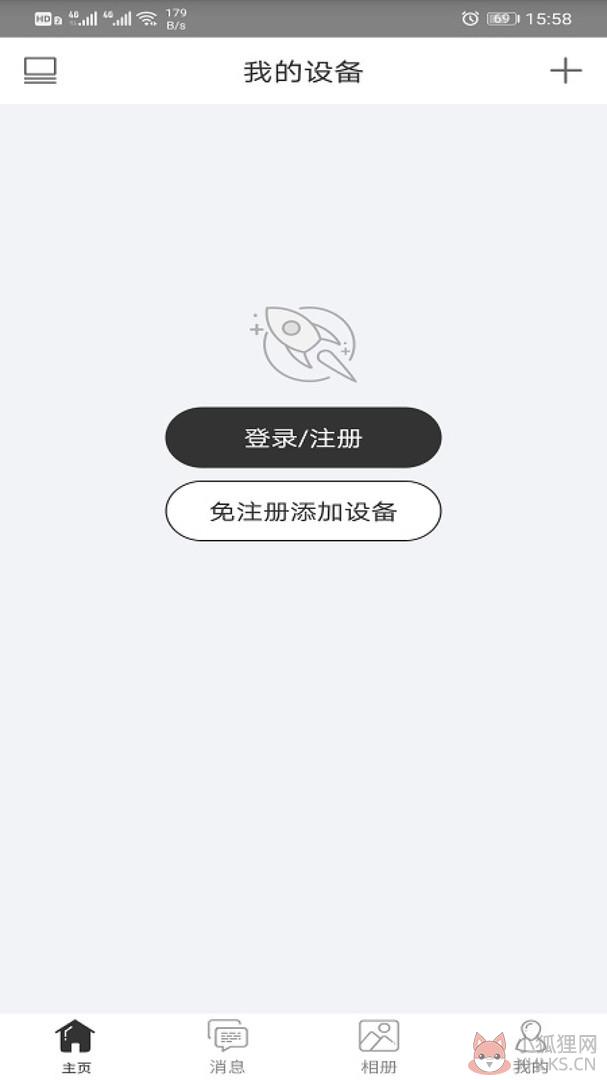Screen dimensions: 607x1080
Task: Tap the plus icon to add a device
Action: click(566, 71)
